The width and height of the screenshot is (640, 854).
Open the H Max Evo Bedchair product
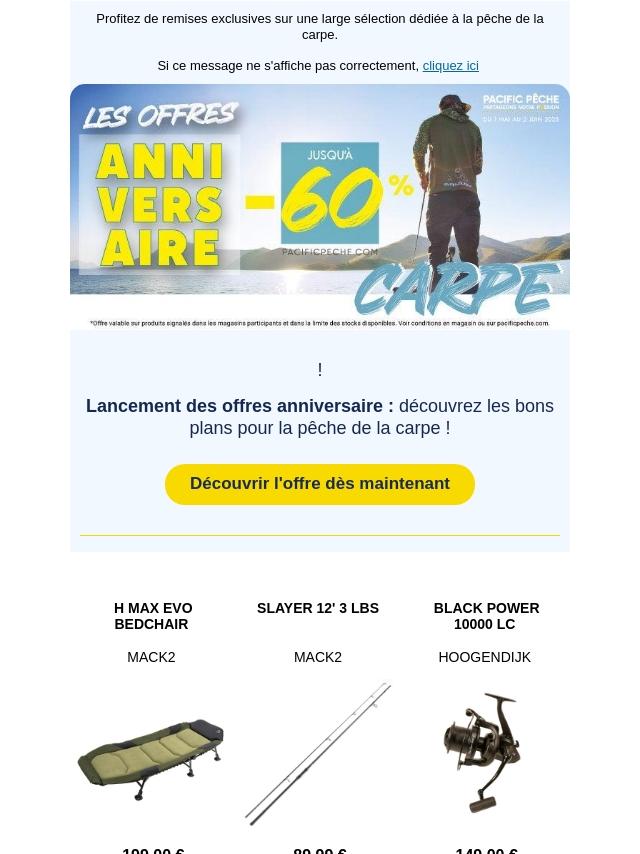pyautogui.click(x=152, y=756)
